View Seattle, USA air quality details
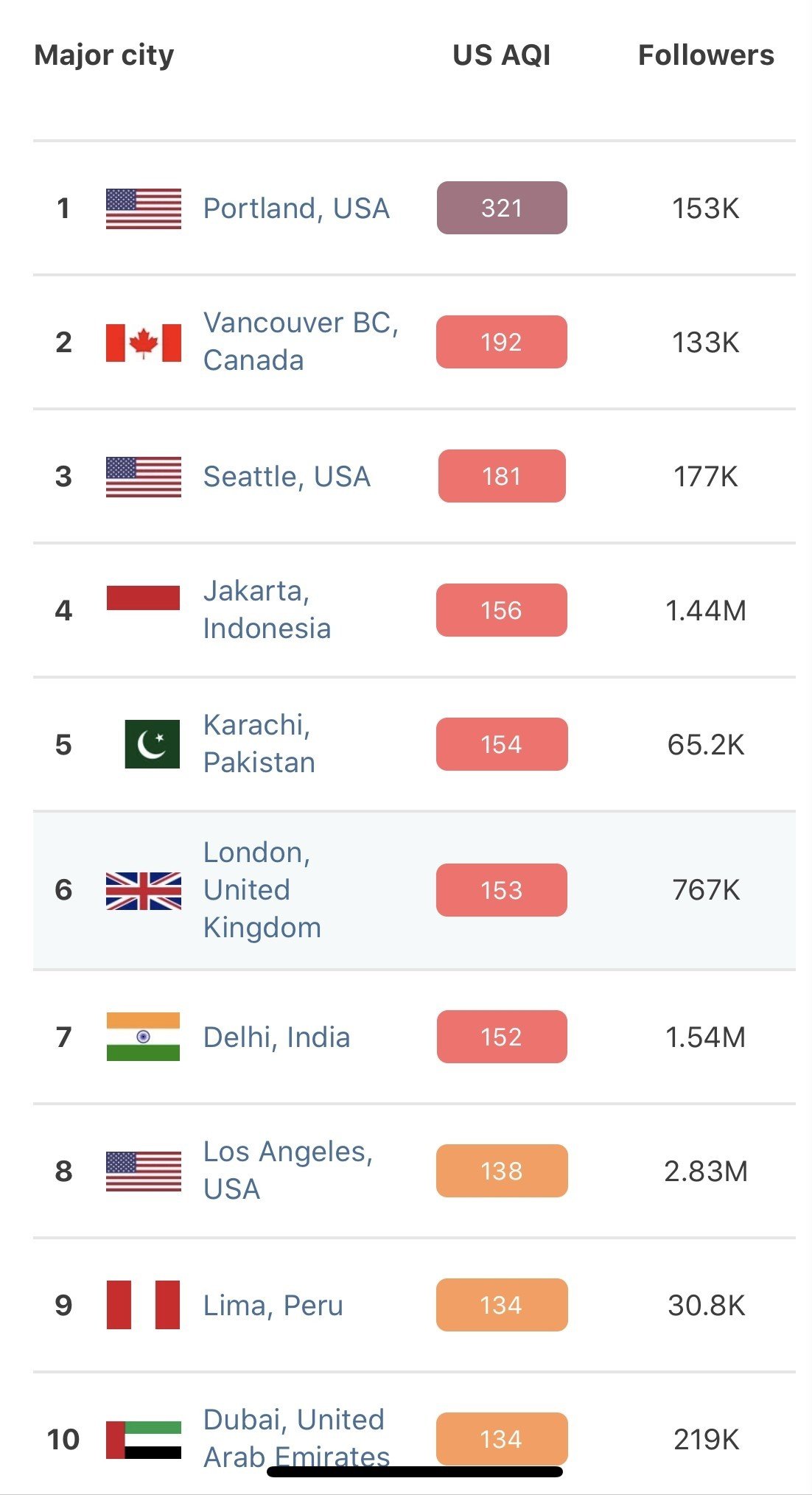 [x=287, y=477]
